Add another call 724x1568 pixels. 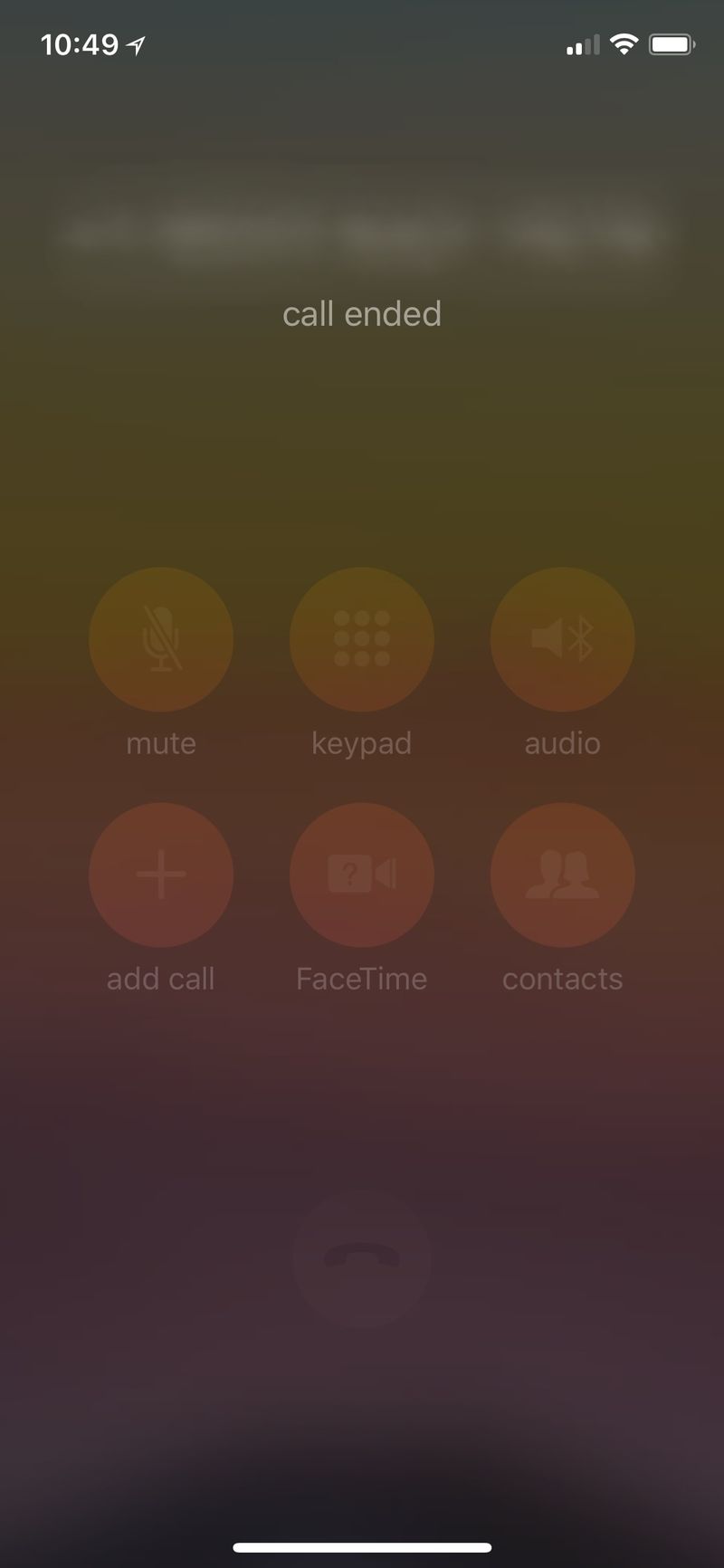(161, 875)
